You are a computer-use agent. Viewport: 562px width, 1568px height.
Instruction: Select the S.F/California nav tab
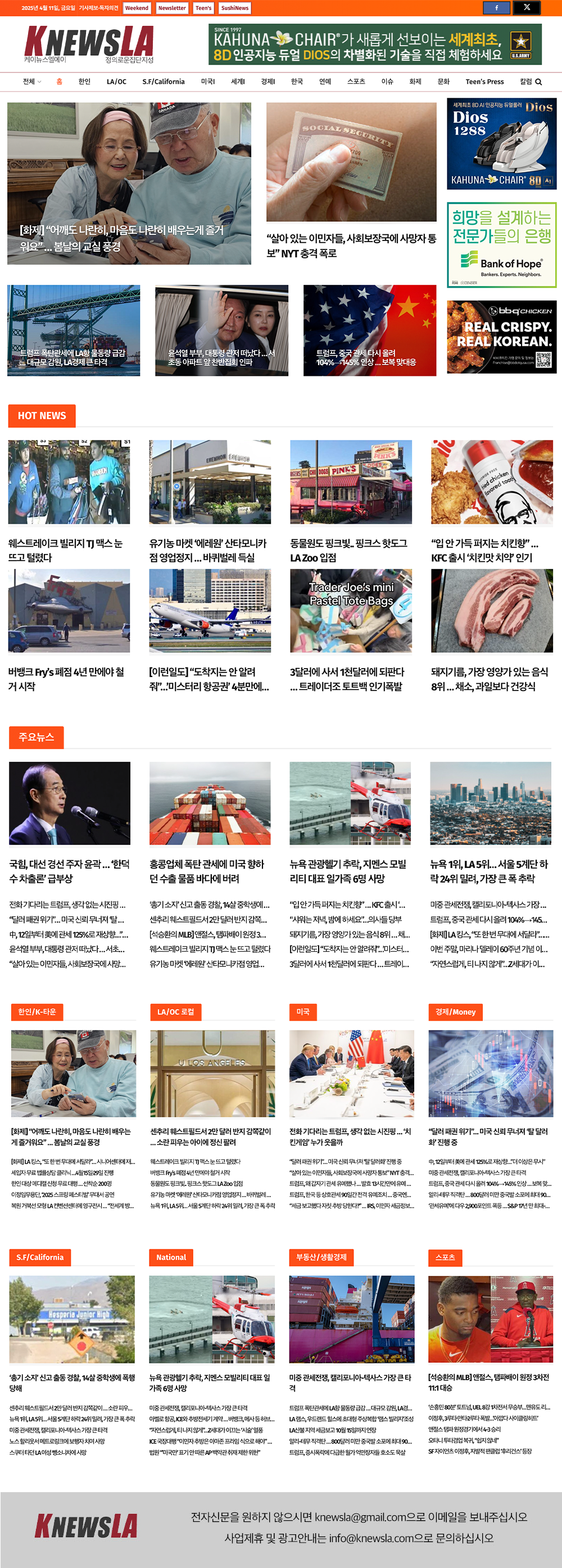click(163, 81)
